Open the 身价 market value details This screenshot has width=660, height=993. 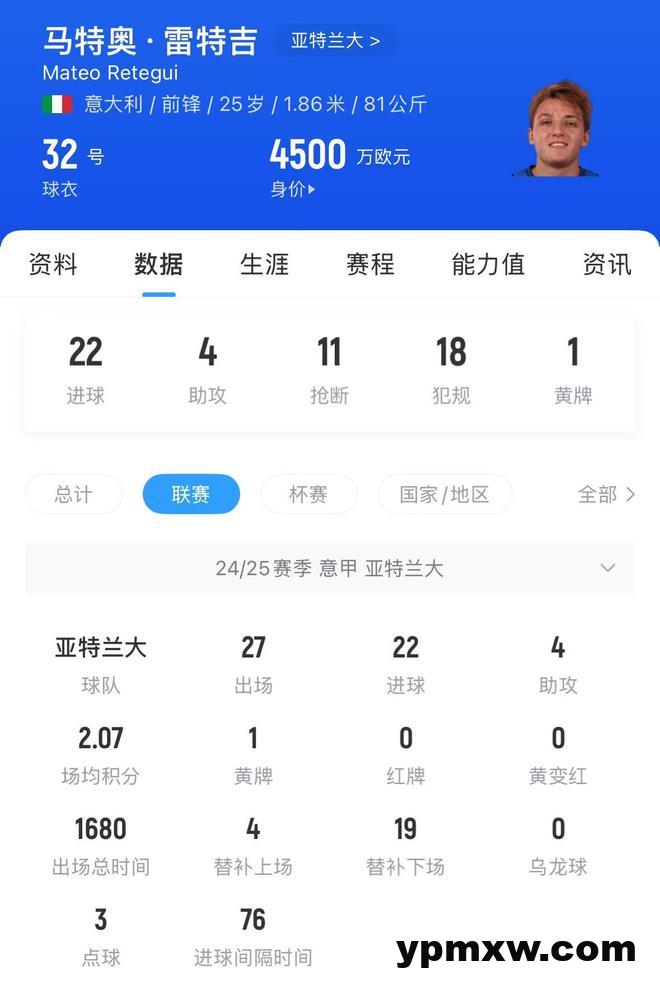click(293, 189)
